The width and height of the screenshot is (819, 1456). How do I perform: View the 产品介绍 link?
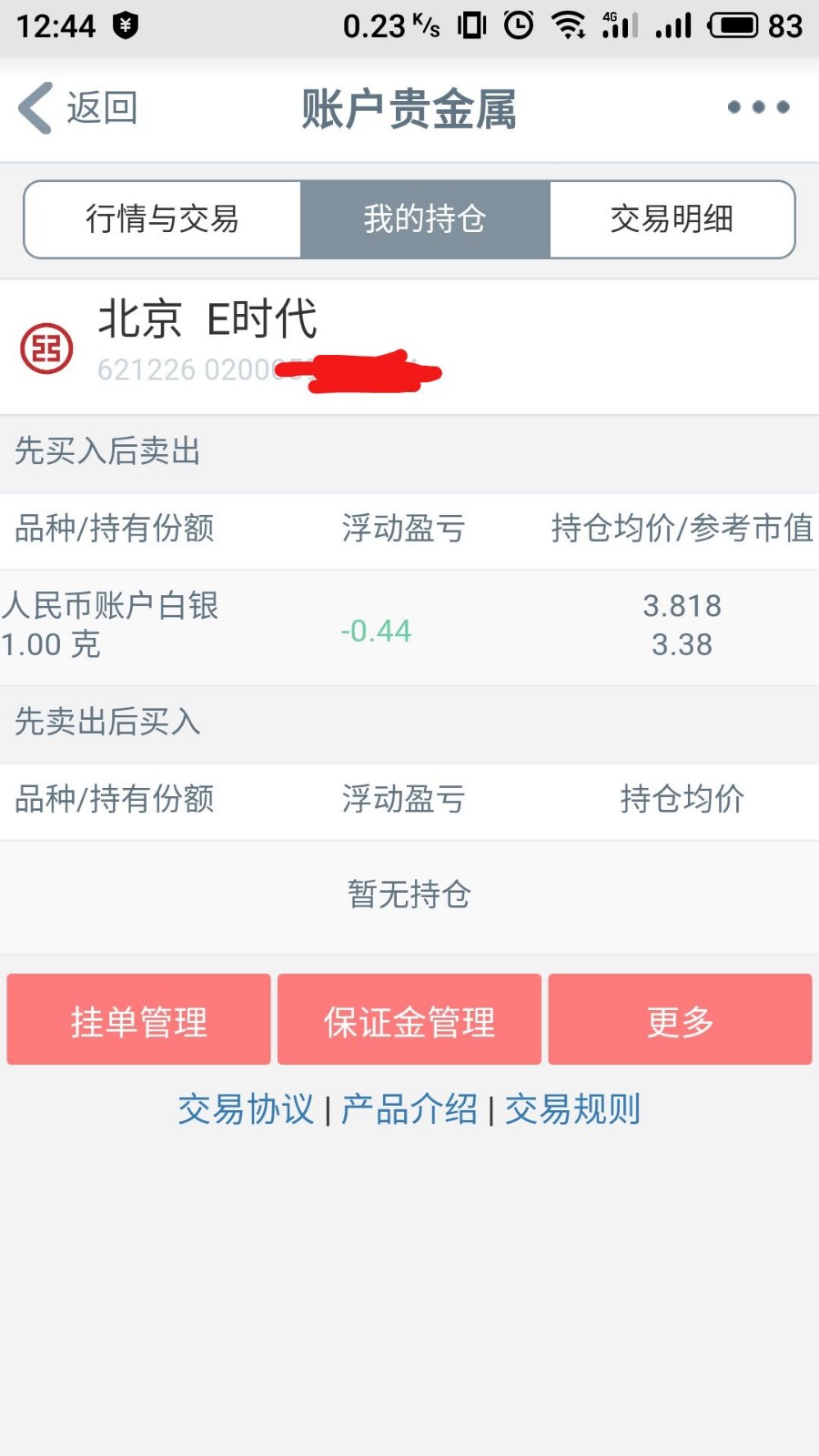click(409, 1109)
